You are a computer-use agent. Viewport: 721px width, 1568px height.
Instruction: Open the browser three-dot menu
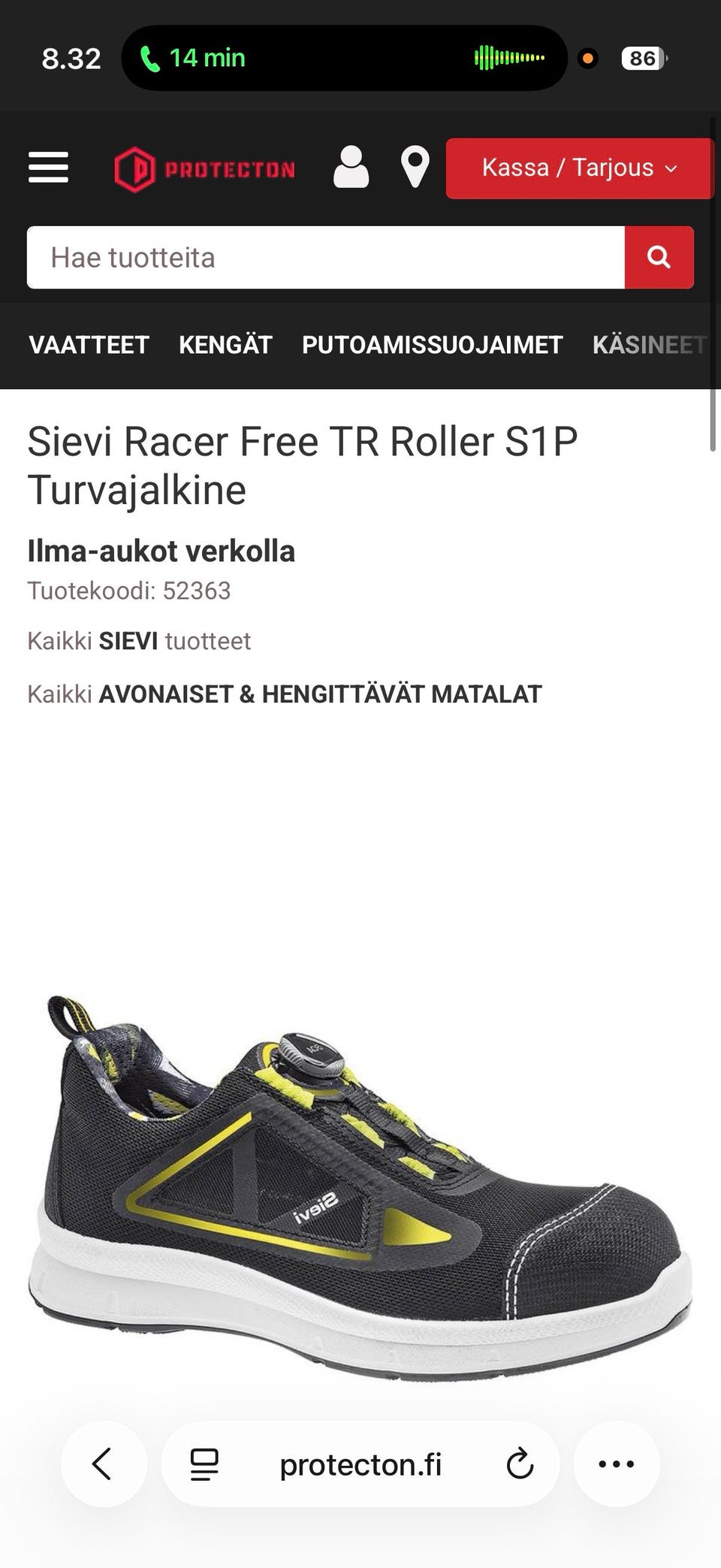tap(617, 1464)
